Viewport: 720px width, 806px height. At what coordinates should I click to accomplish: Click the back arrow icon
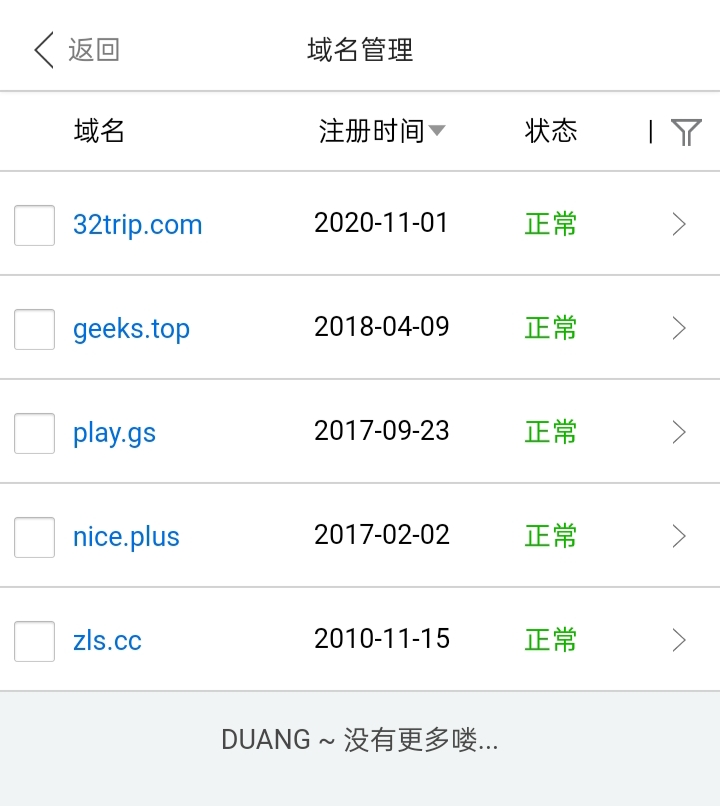(40, 48)
